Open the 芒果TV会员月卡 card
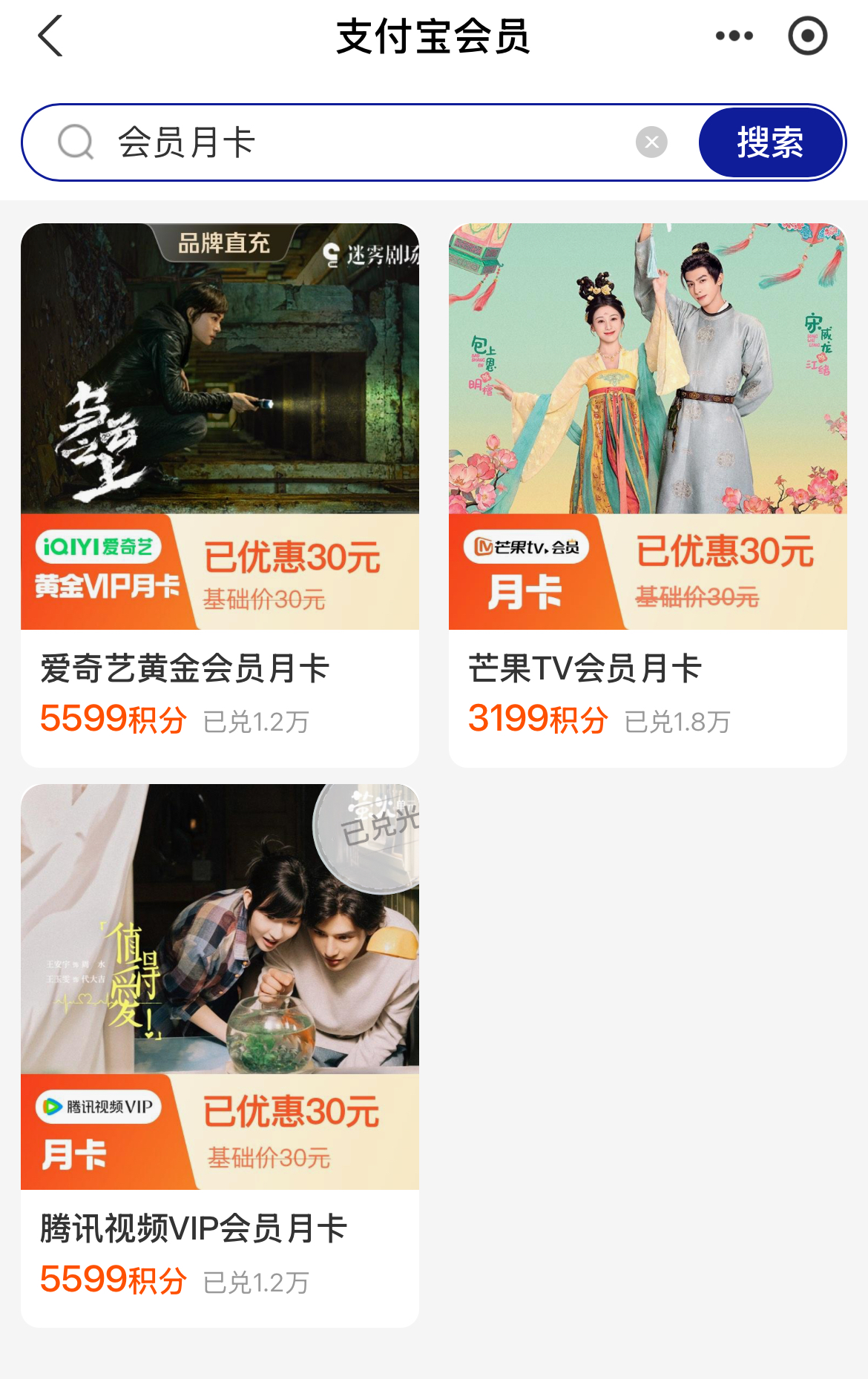868x1379 pixels. pos(648,495)
